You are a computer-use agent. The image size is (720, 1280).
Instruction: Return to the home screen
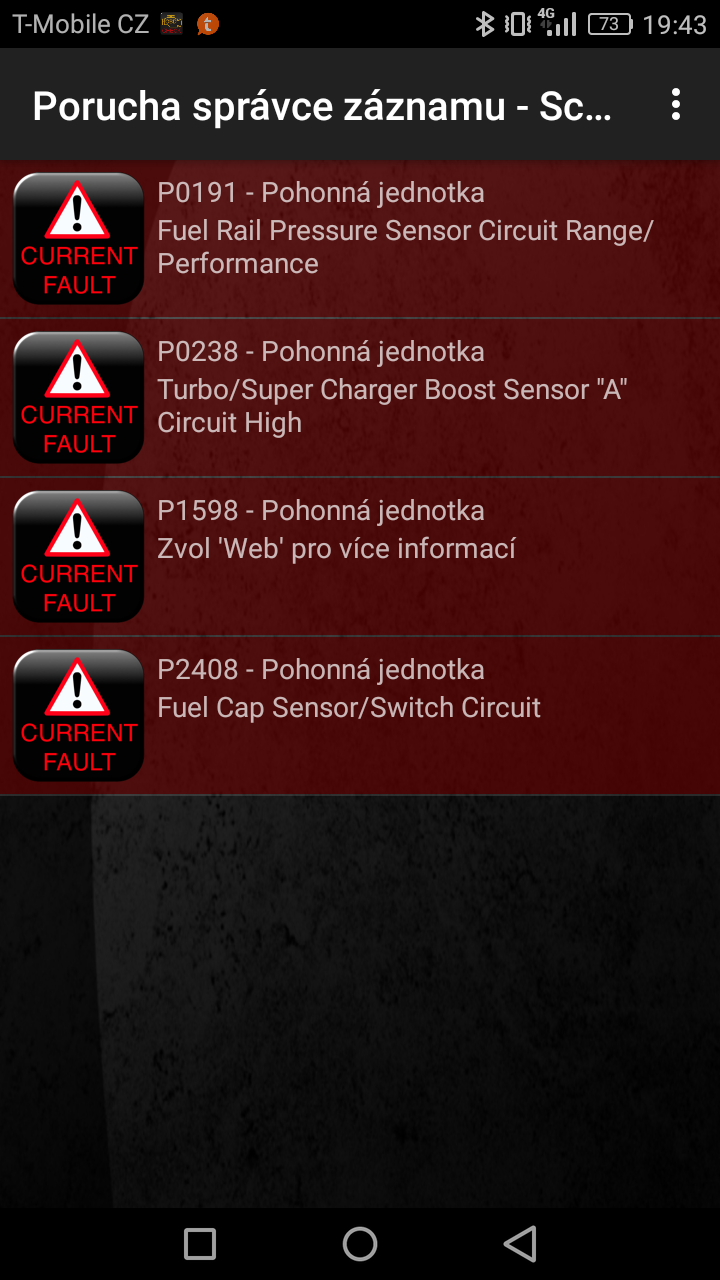[x=360, y=1244]
